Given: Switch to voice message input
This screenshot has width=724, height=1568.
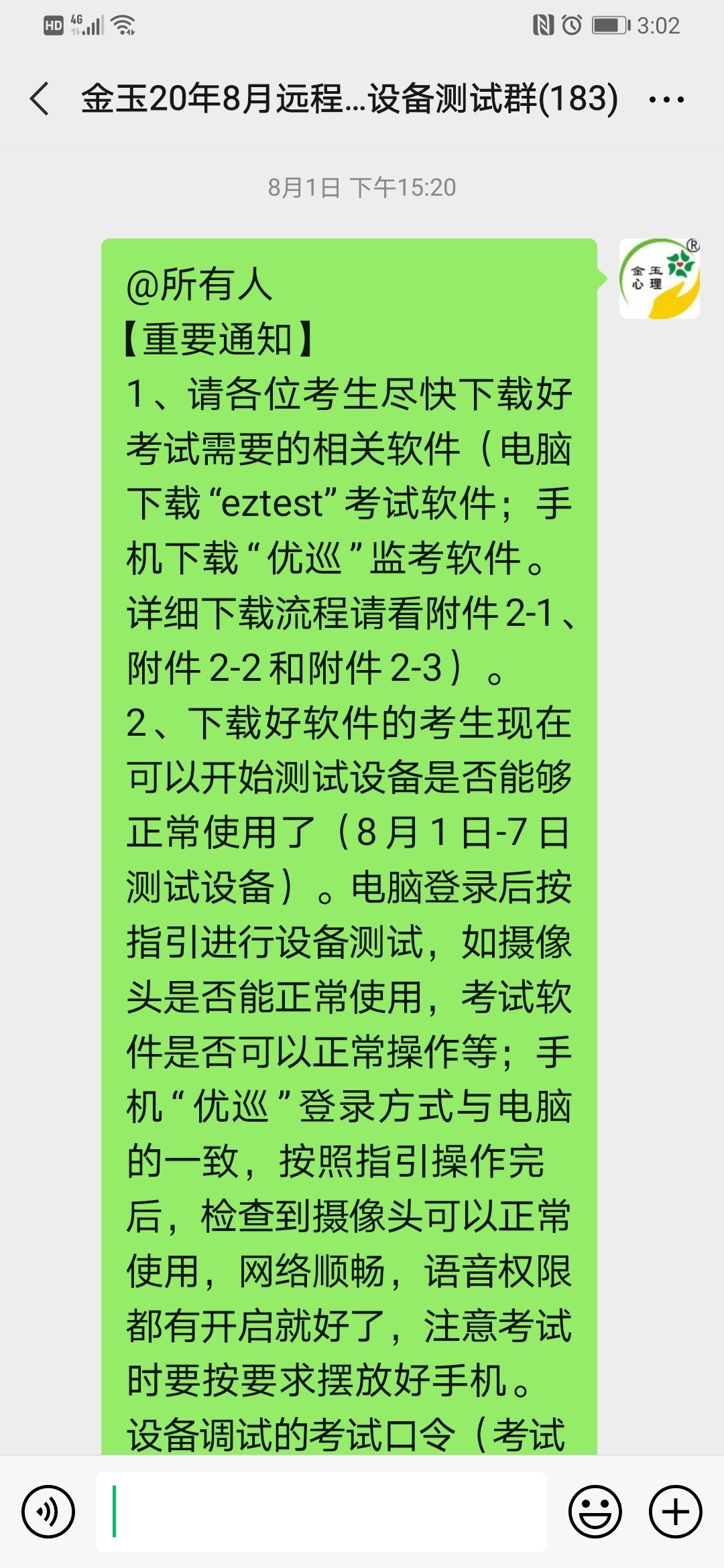Looking at the screenshot, I should [48, 1512].
